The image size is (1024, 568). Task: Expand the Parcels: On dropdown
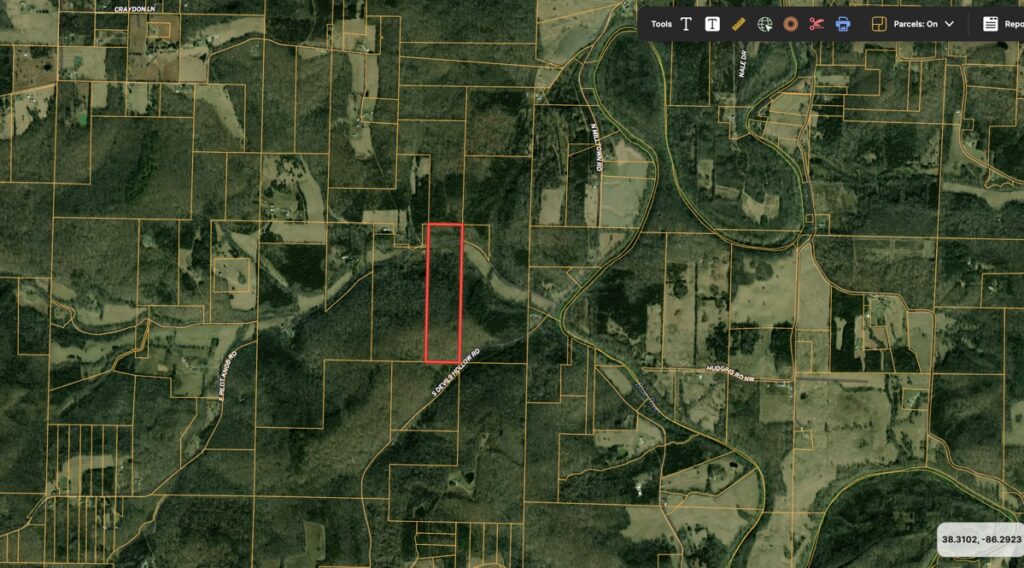pyautogui.click(x=912, y=24)
